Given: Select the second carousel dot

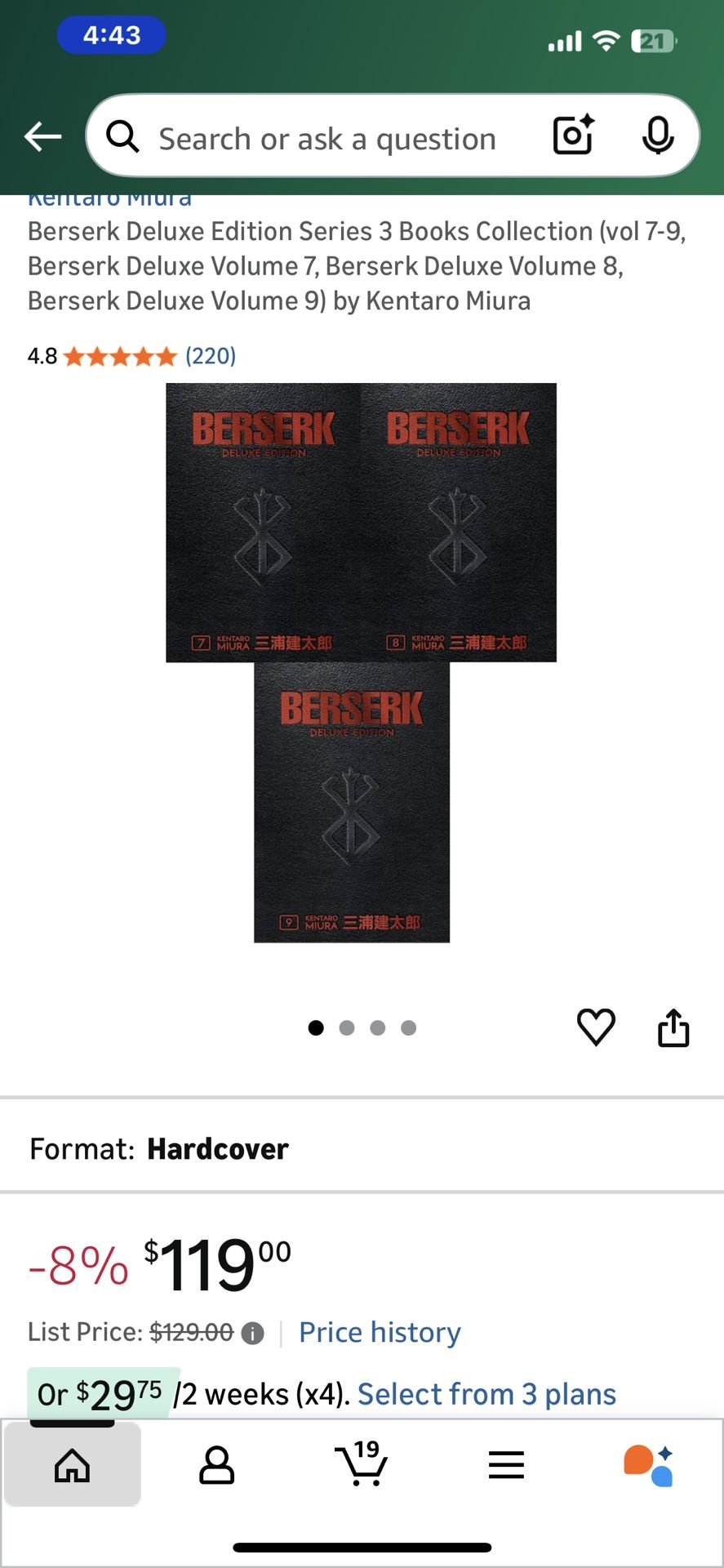Looking at the screenshot, I should click(x=347, y=1027).
